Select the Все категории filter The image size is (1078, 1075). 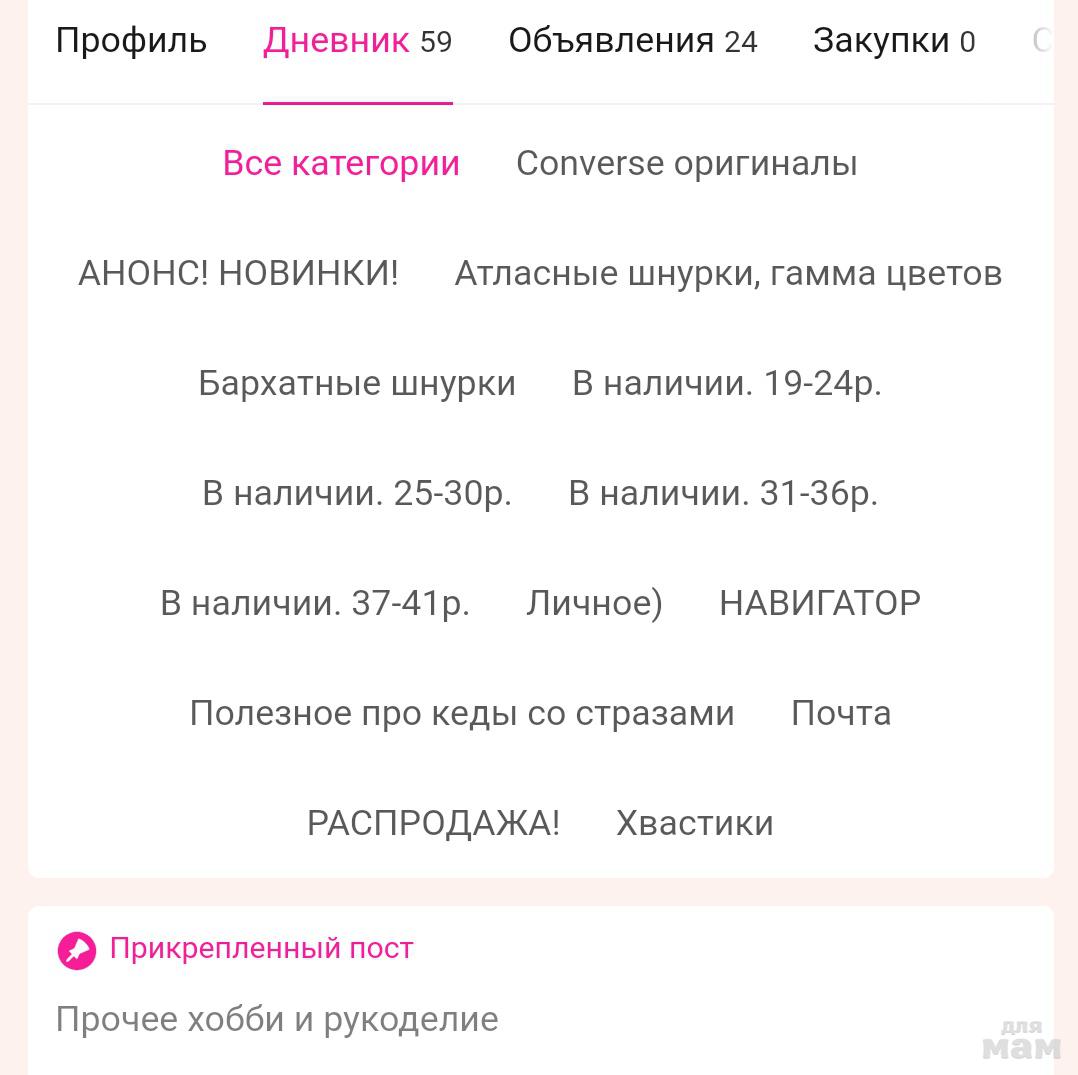point(341,163)
